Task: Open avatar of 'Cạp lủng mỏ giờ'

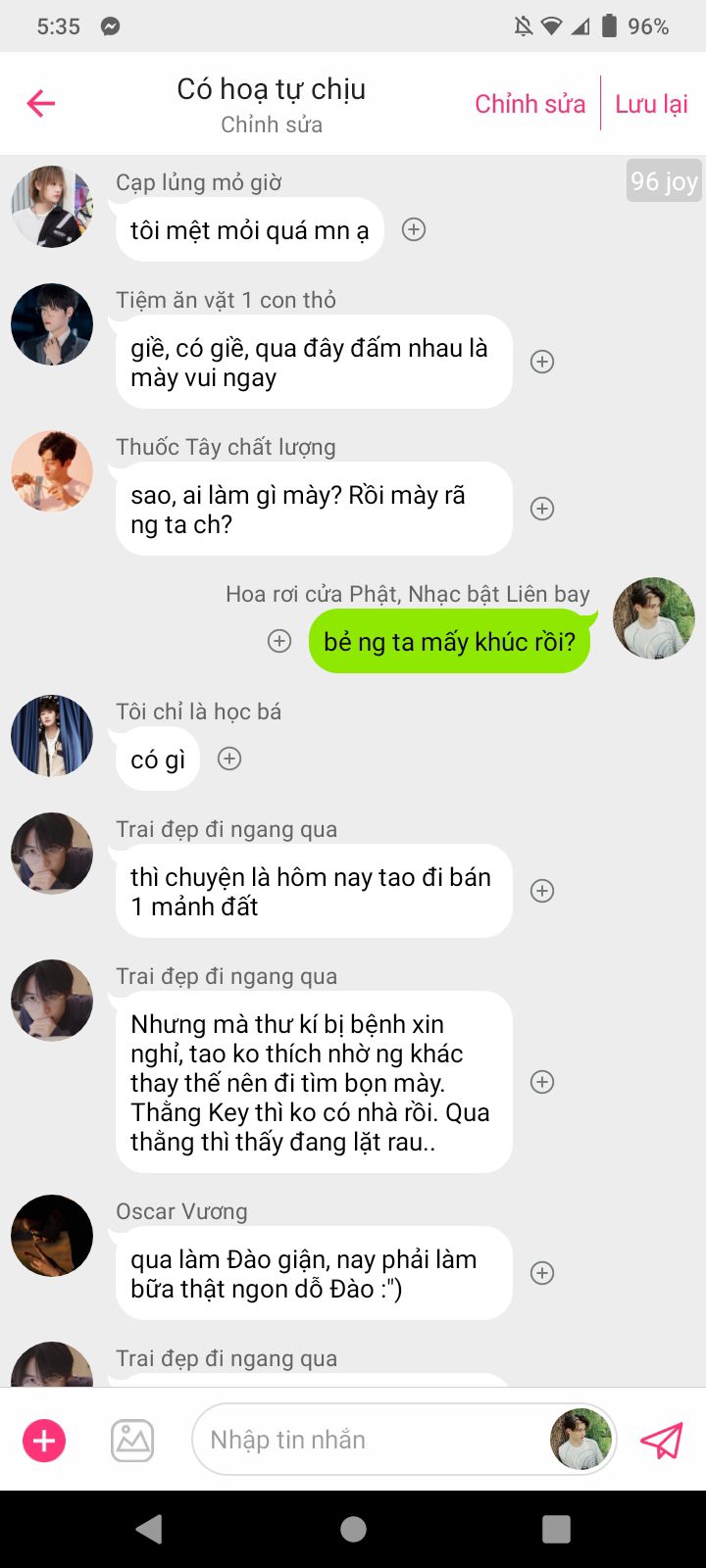Action: tap(52, 207)
